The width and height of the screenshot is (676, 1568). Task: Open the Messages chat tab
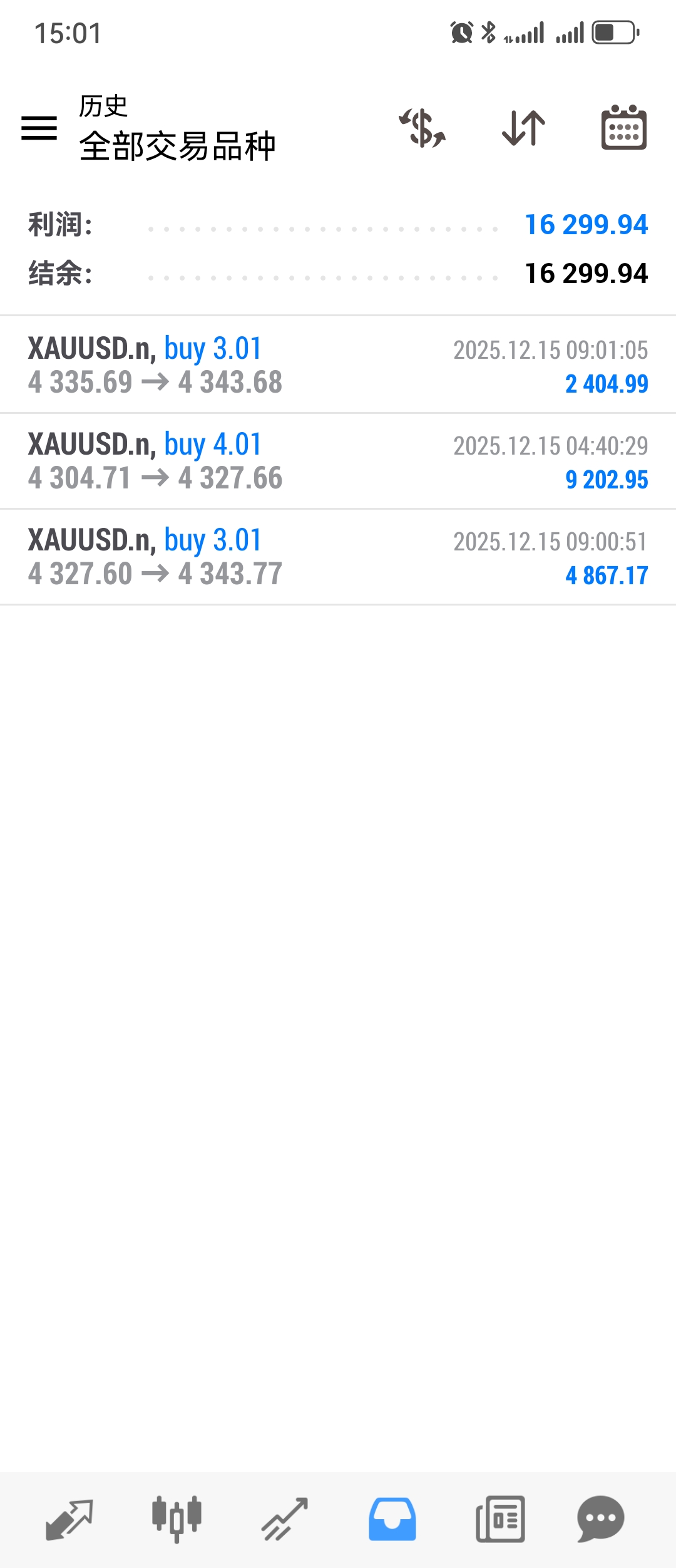click(x=601, y=1519)
